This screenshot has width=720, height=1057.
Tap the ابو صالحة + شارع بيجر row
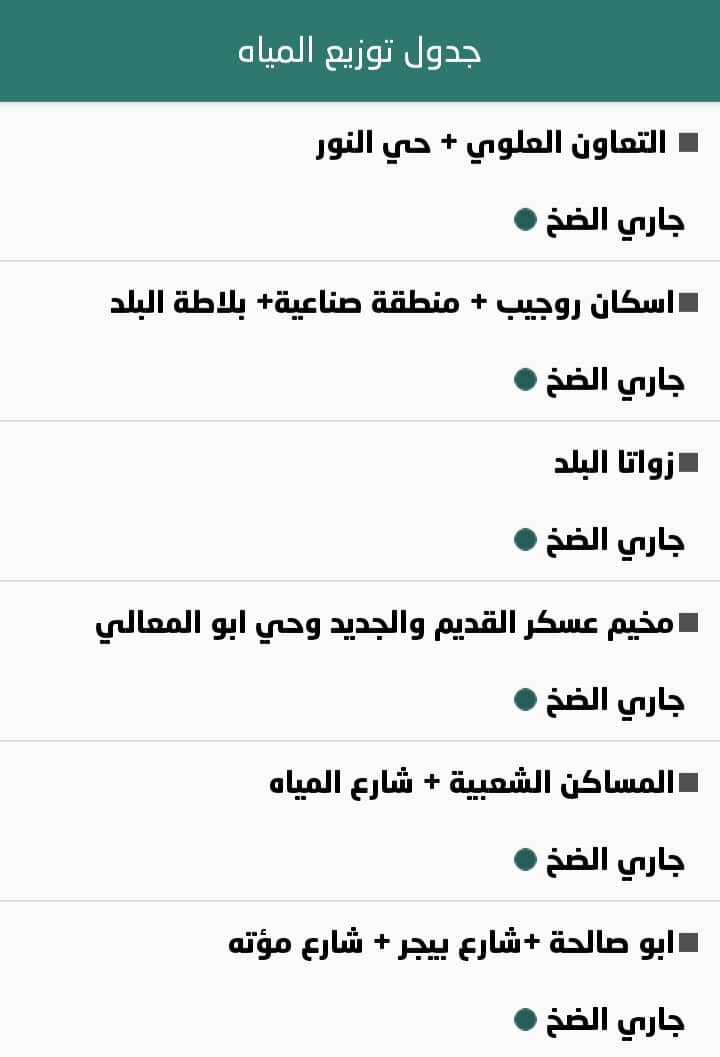pyautogui.click(x=450, y=943)
